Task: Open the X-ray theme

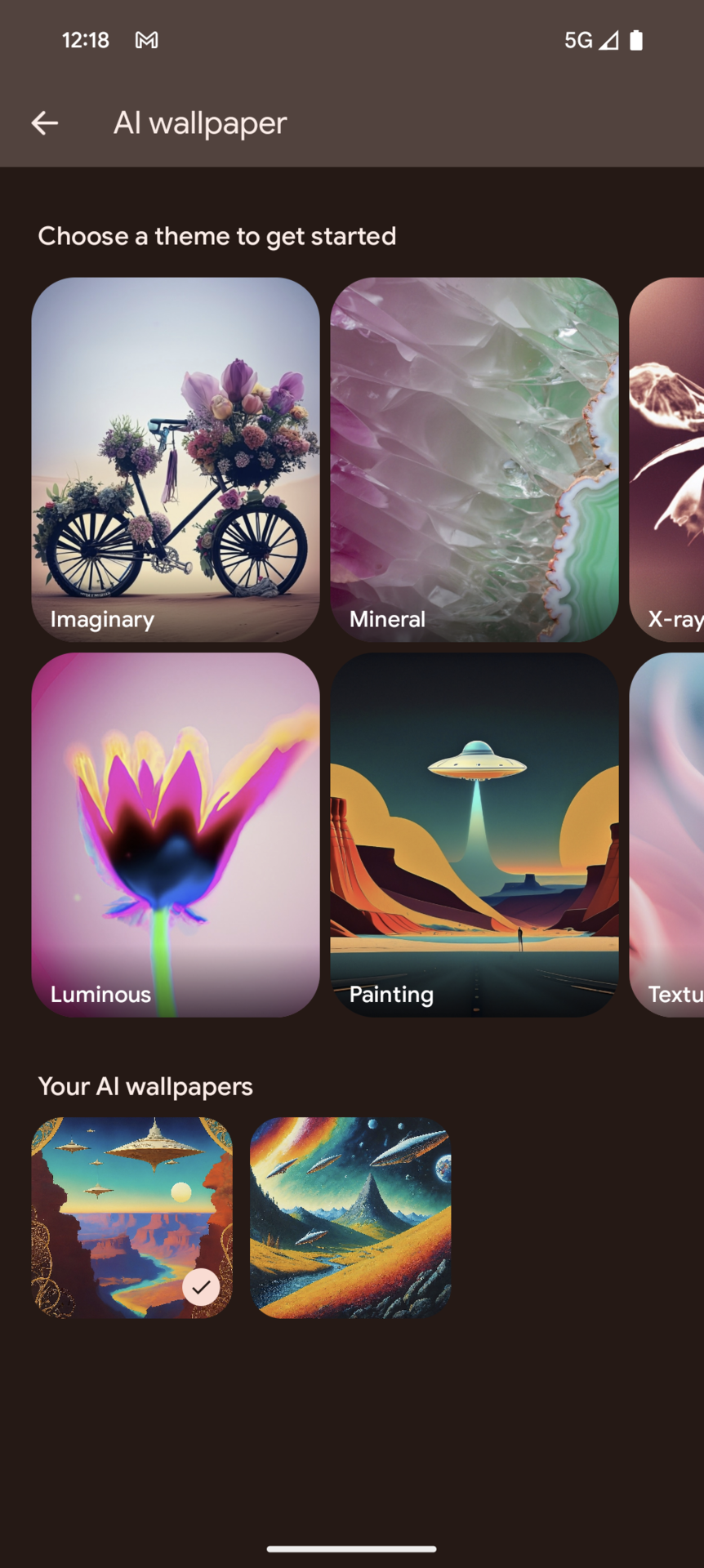Action: tap(668, 459)
